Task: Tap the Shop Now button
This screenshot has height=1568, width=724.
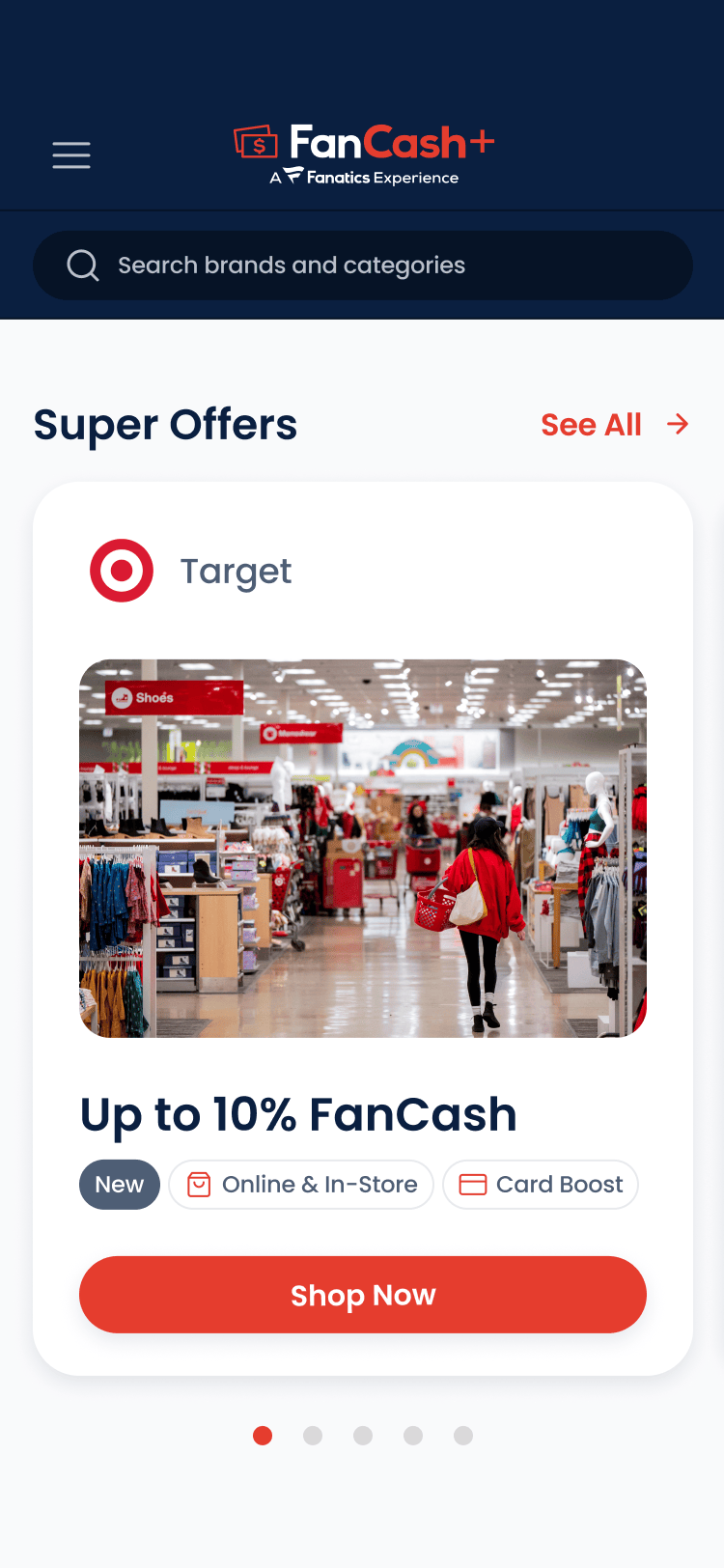Action: (x=363, y=1295)
